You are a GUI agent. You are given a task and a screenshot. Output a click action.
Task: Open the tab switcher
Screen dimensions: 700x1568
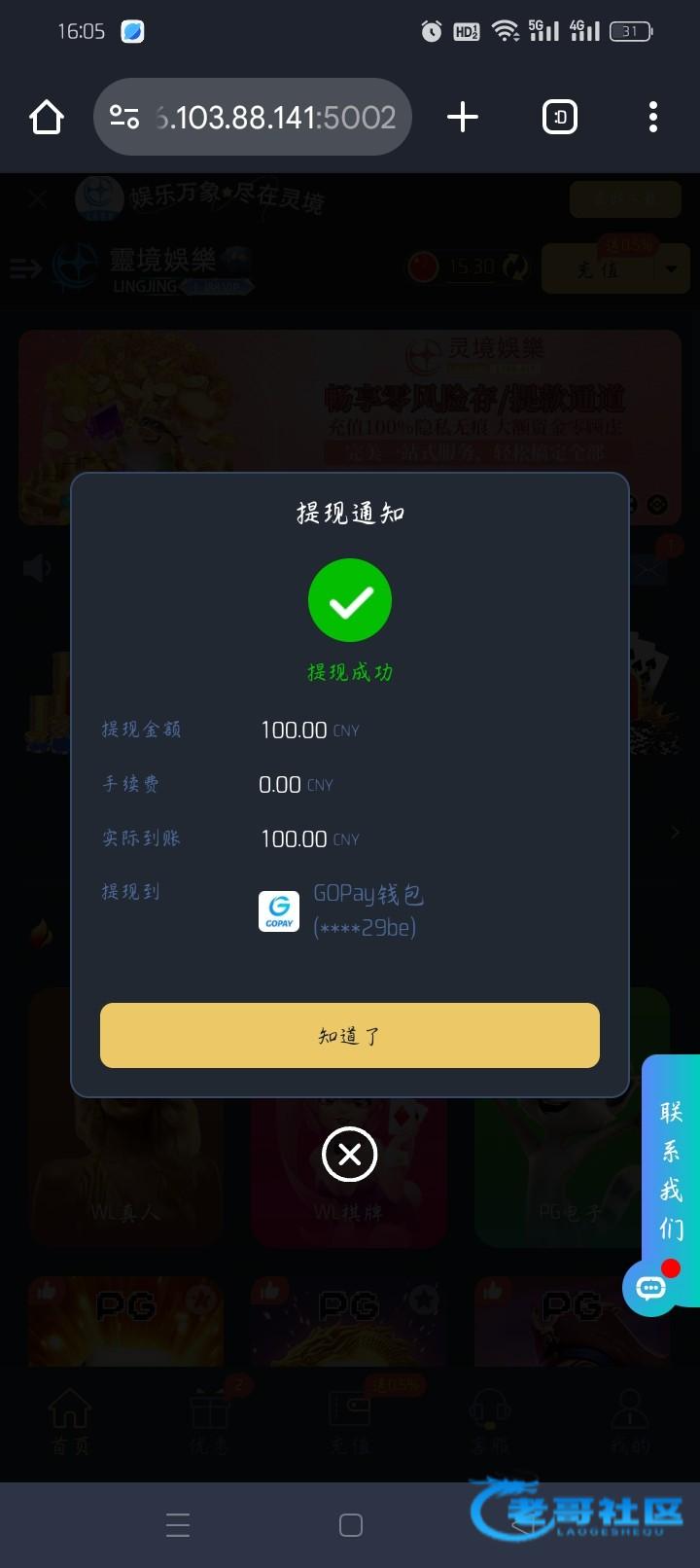point(559,118)
